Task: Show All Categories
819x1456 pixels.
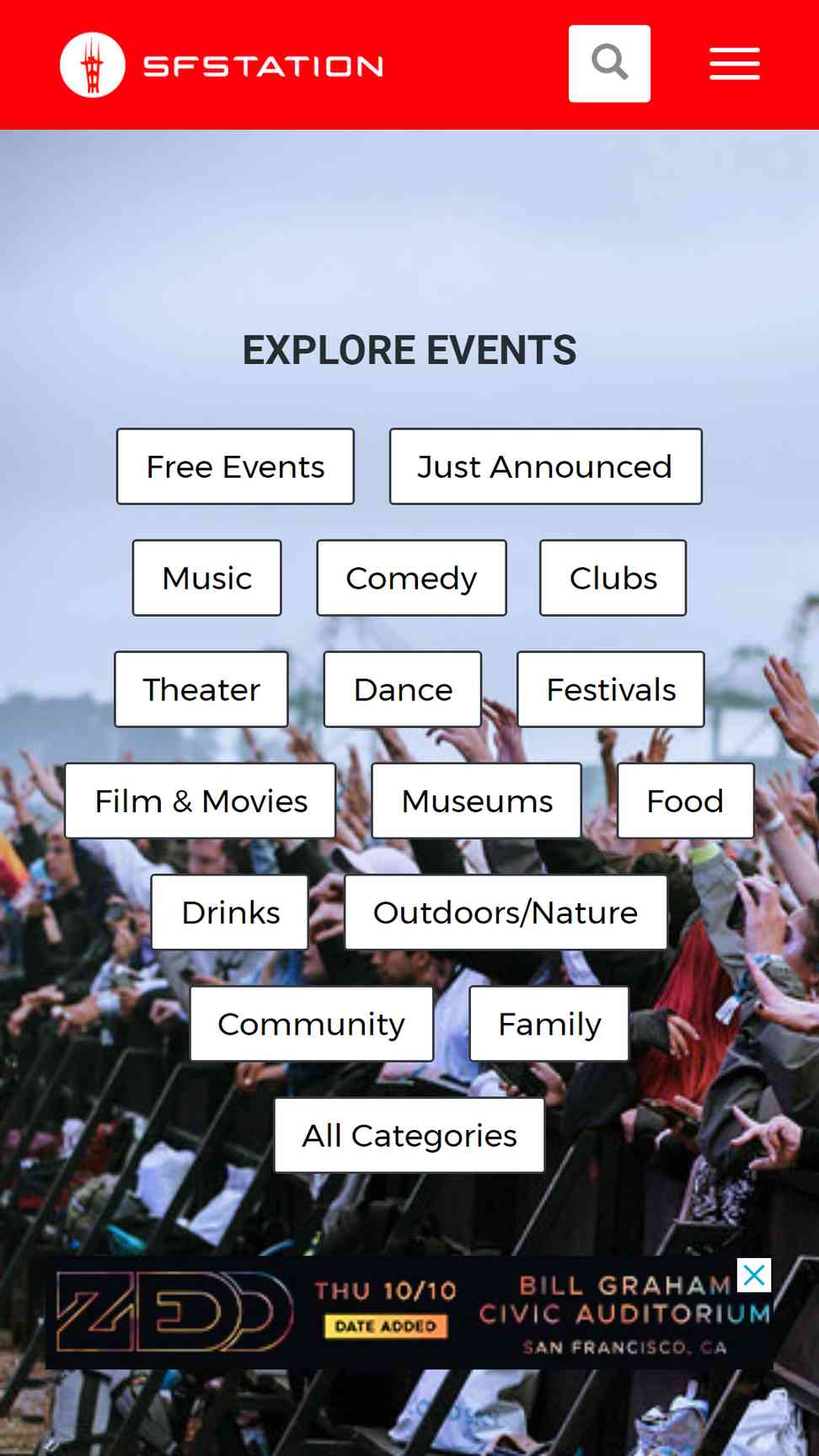Action: [x=409, y=1135]
